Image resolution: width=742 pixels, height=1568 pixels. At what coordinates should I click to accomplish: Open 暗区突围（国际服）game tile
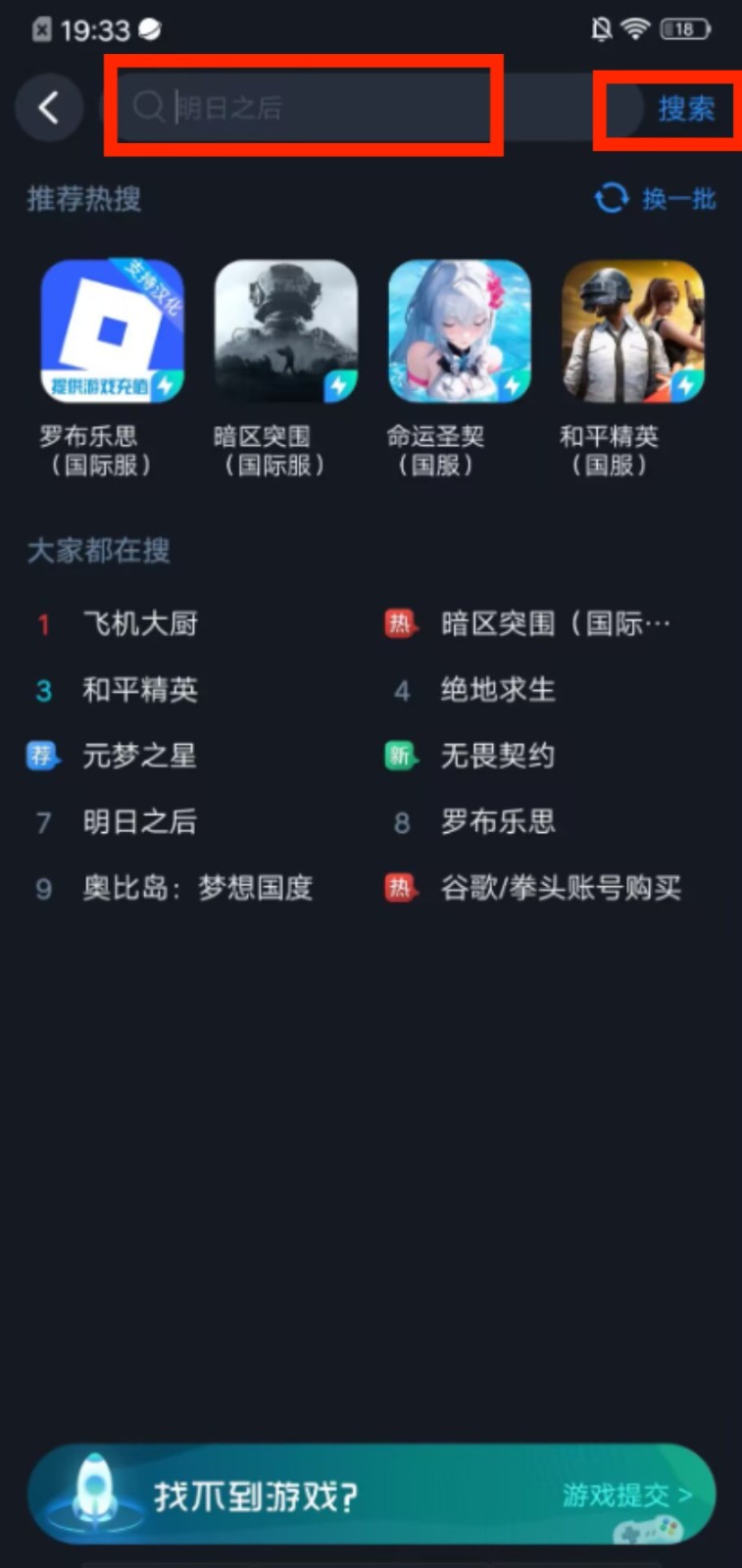point(285,331)
